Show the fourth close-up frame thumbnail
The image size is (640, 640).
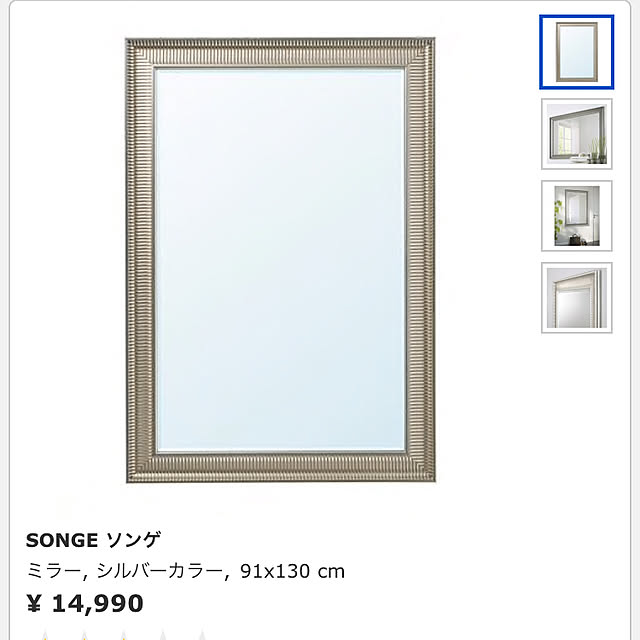[x=574, y=297]
